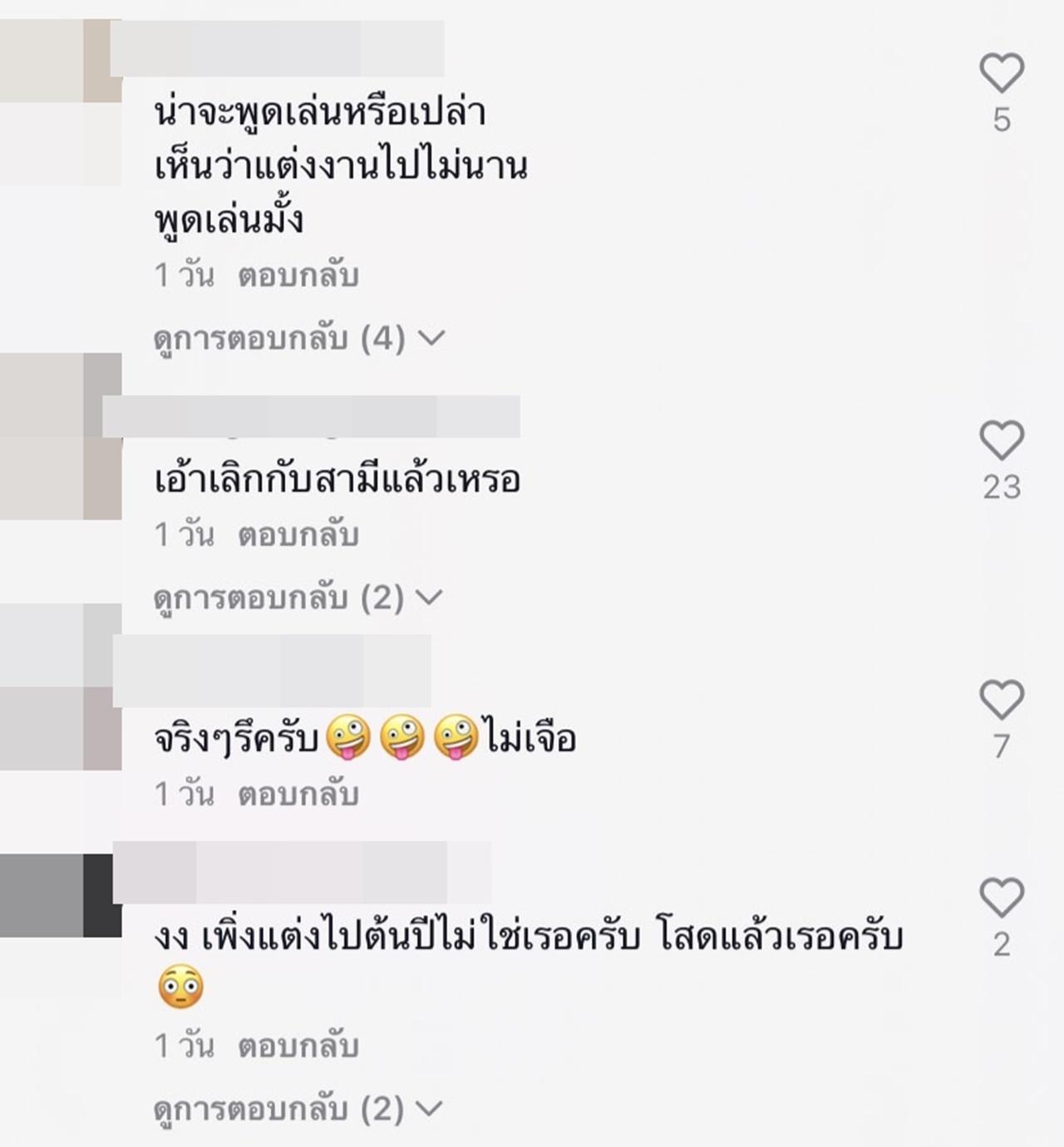Viewport: 1064px width, 1147px height.
Task: Expand the 4 replies under "พูดเล่นมั้ง"
Action: pos(299,338)
